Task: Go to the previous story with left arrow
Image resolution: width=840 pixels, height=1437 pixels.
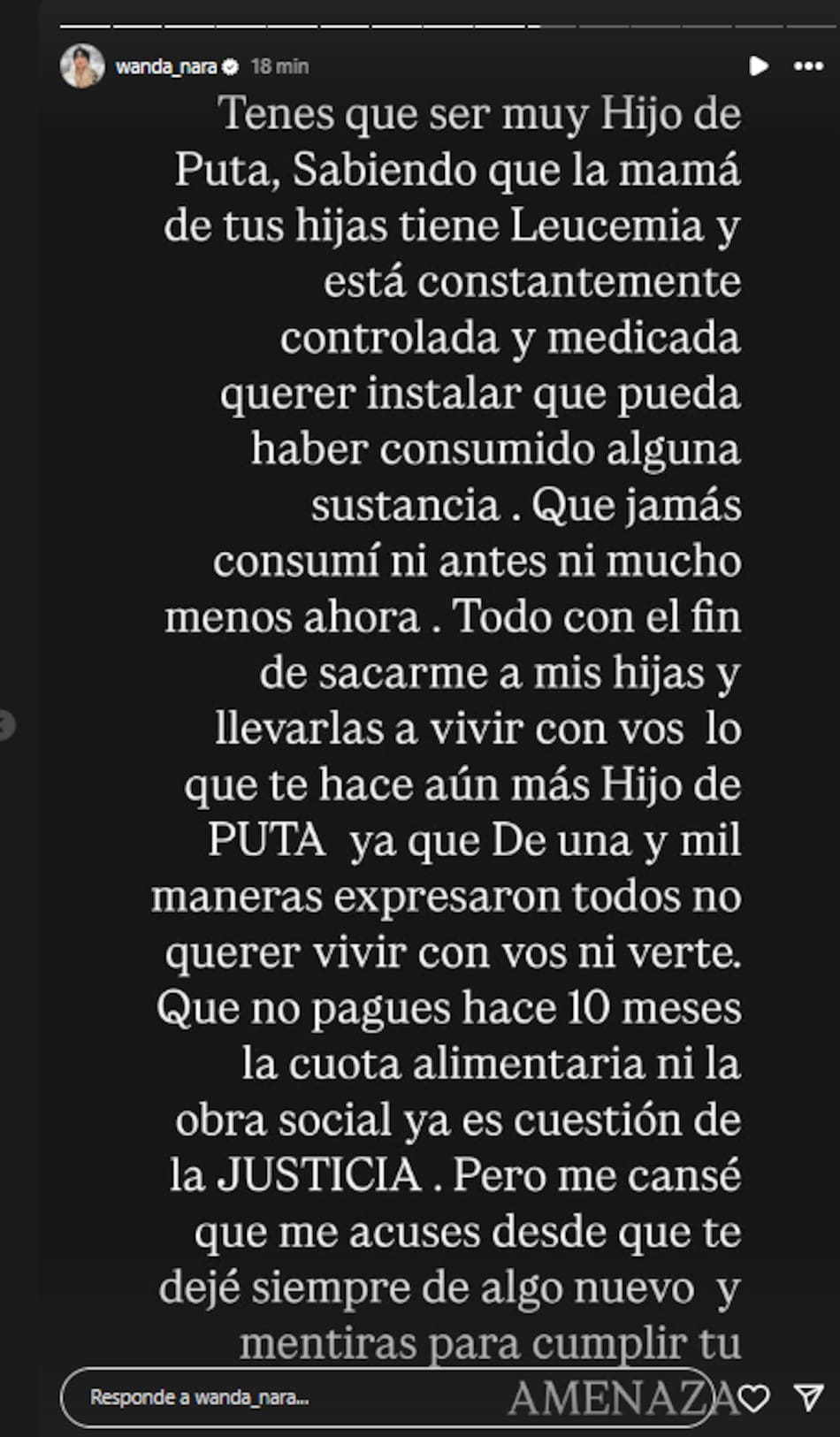Action: click(x=5, y=725)
